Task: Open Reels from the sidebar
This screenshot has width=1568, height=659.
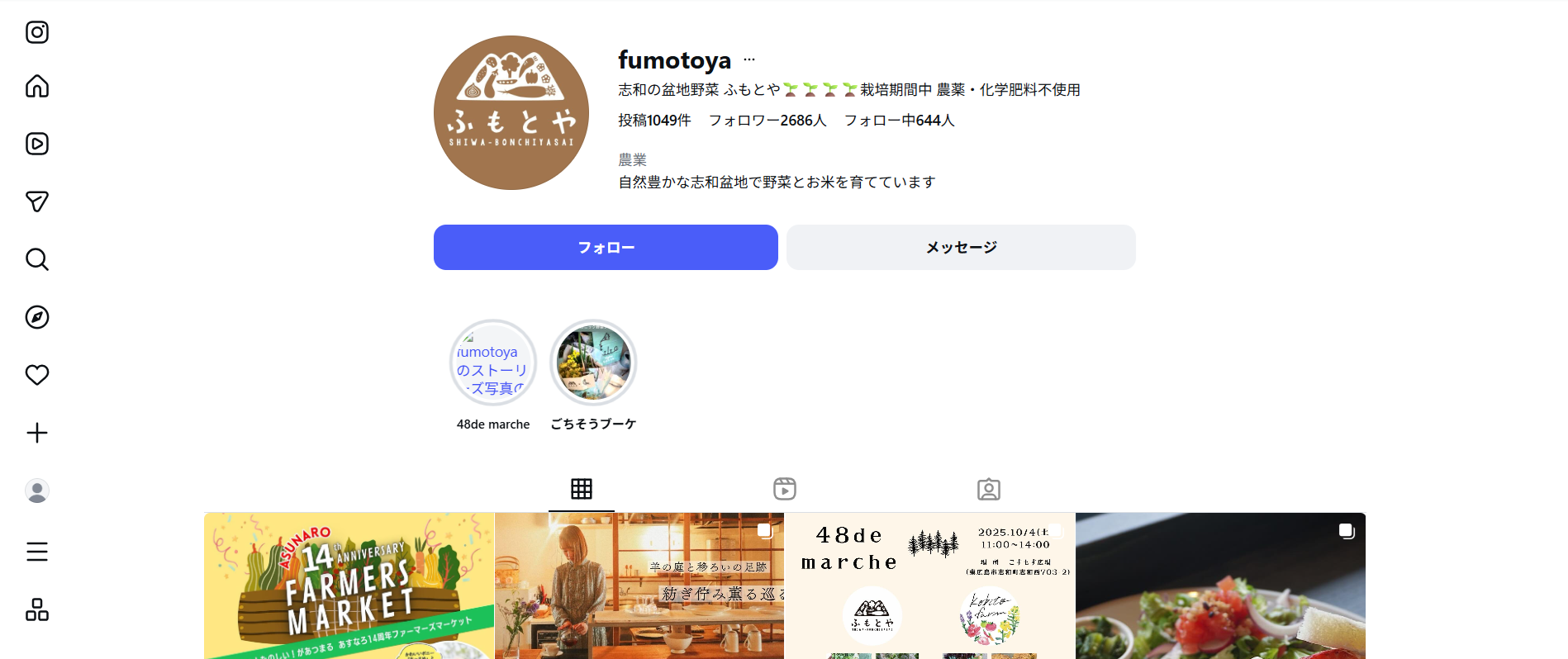Action: (37, 144)
